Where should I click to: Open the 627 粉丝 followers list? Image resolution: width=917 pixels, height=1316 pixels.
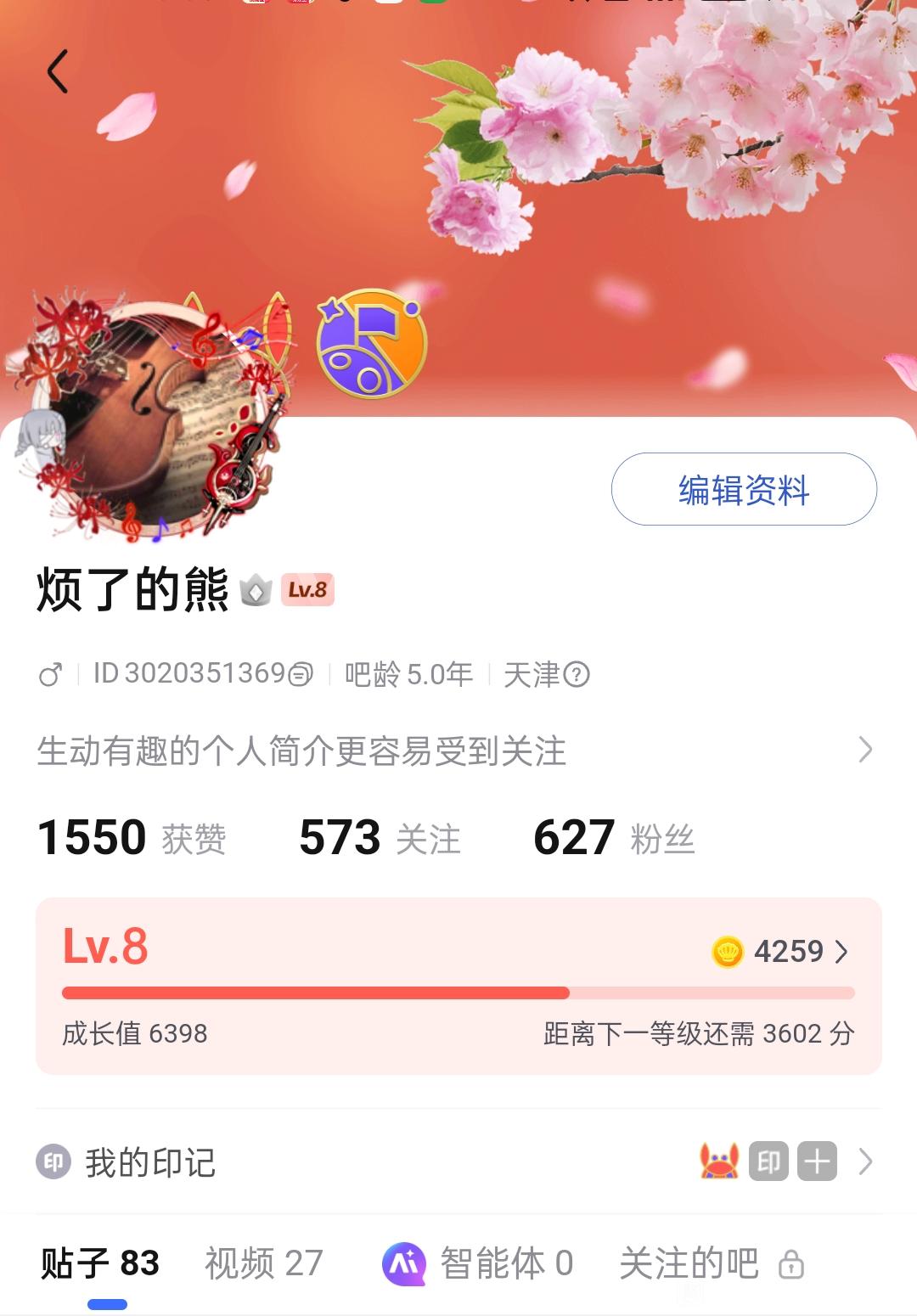pyautogui.click(x=614, y=838)
